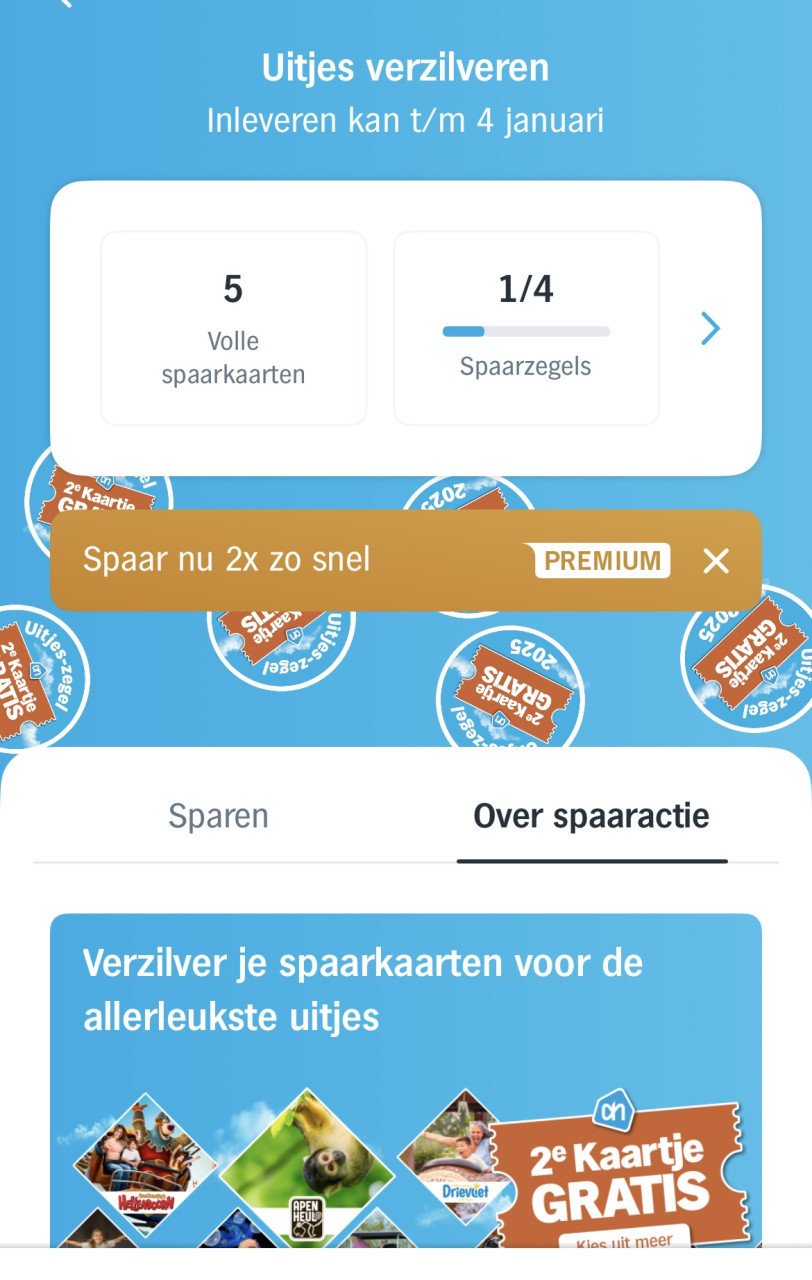Open the Volle spaarkaarten card
Image resolution: width=812 pixels, height=1280 pixels.
click(x=233, y=329)
